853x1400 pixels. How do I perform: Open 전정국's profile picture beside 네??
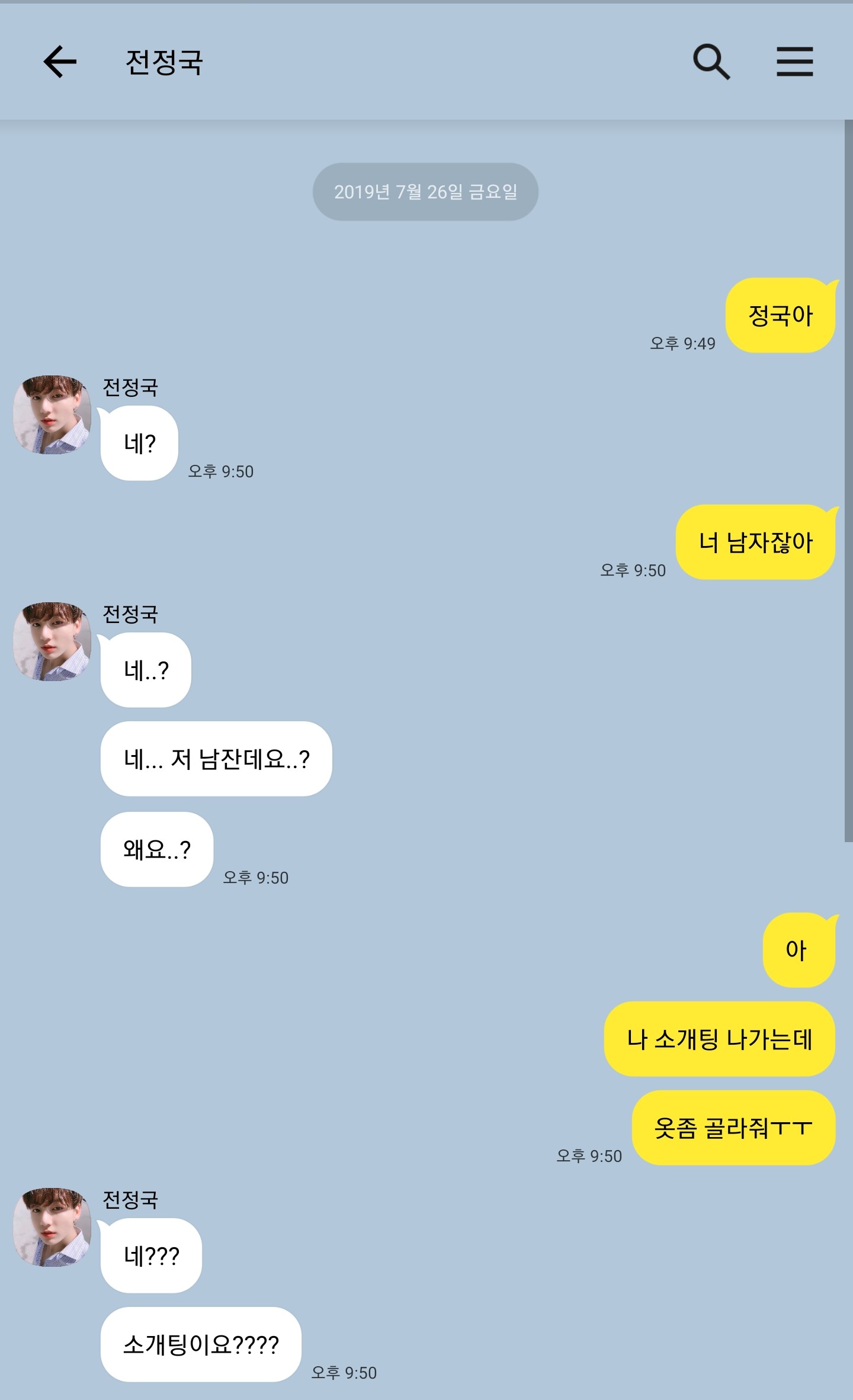point(52,415)
